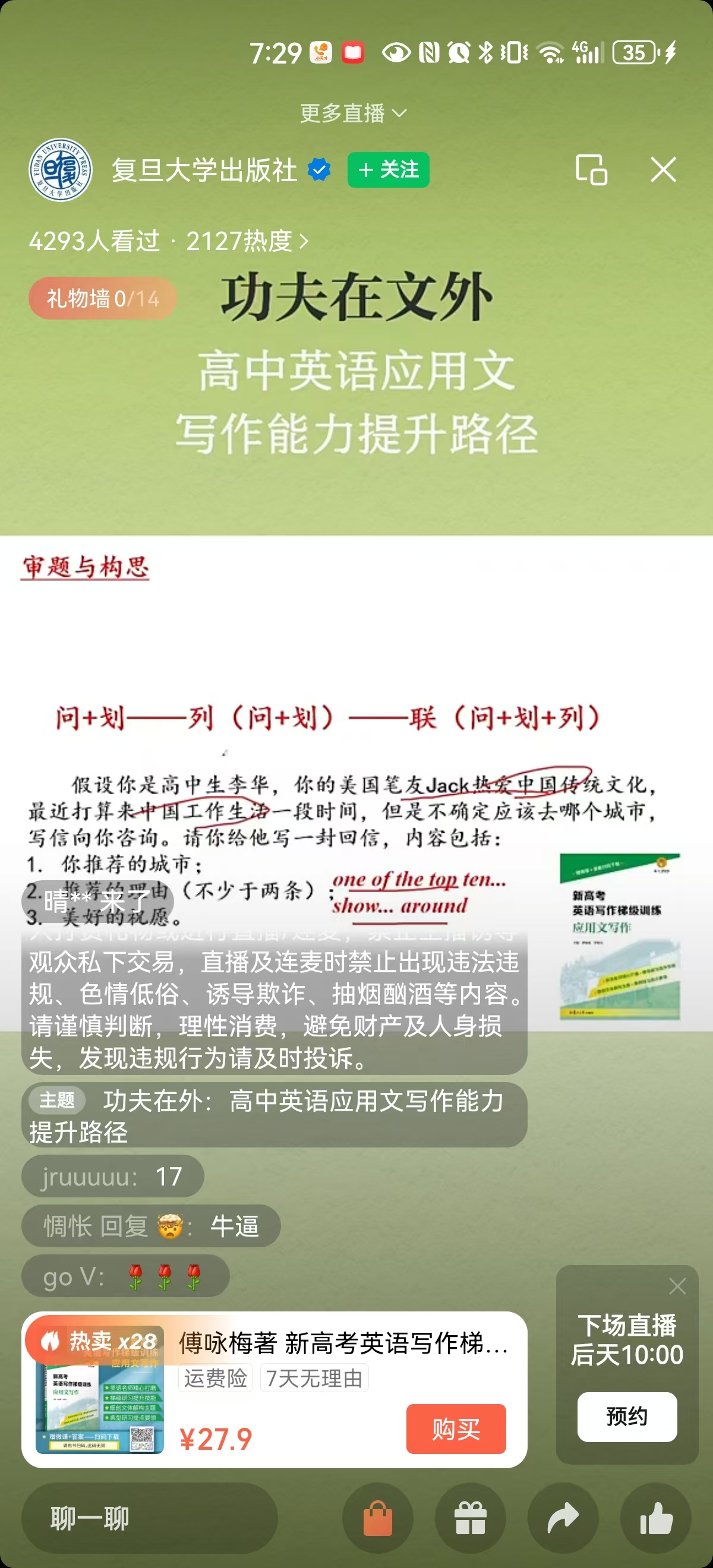713x1568 pixels.
Task: Buy the 新高考英语写作 book
Action: (x=456, y=1428)
